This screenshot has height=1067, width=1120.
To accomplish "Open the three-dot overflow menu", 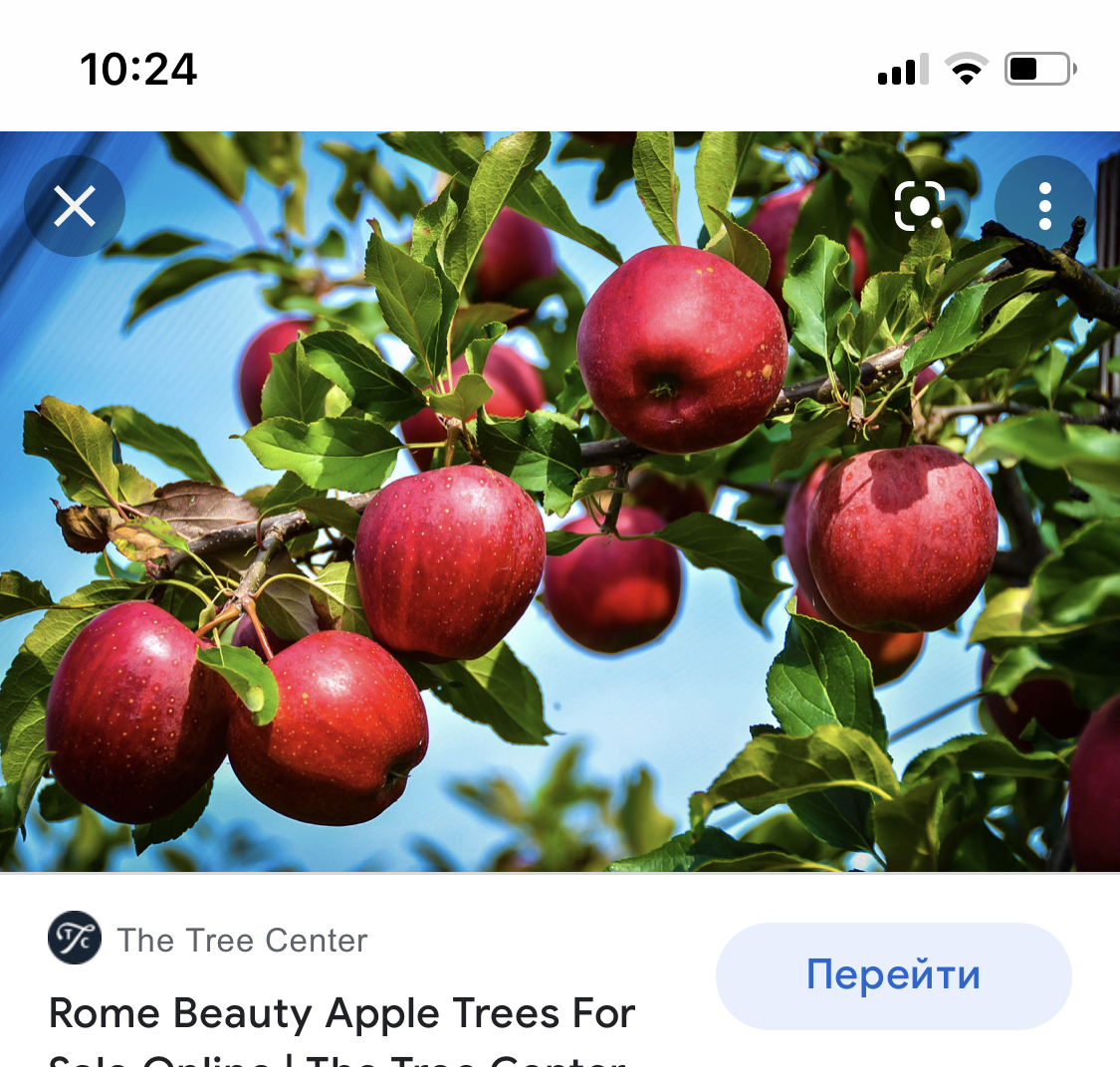I will tap(1044, 207).
